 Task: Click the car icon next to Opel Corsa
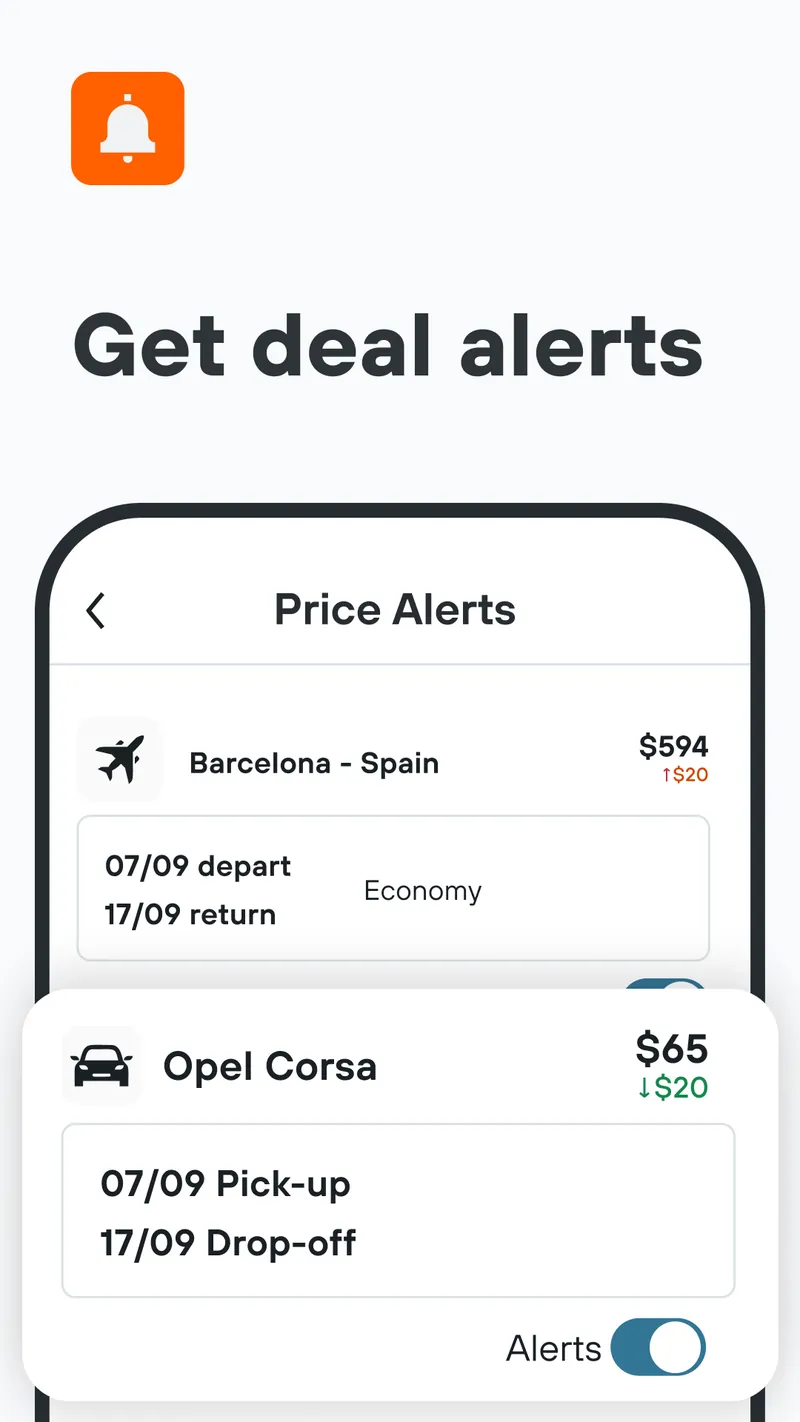(x=102, y=1064)
